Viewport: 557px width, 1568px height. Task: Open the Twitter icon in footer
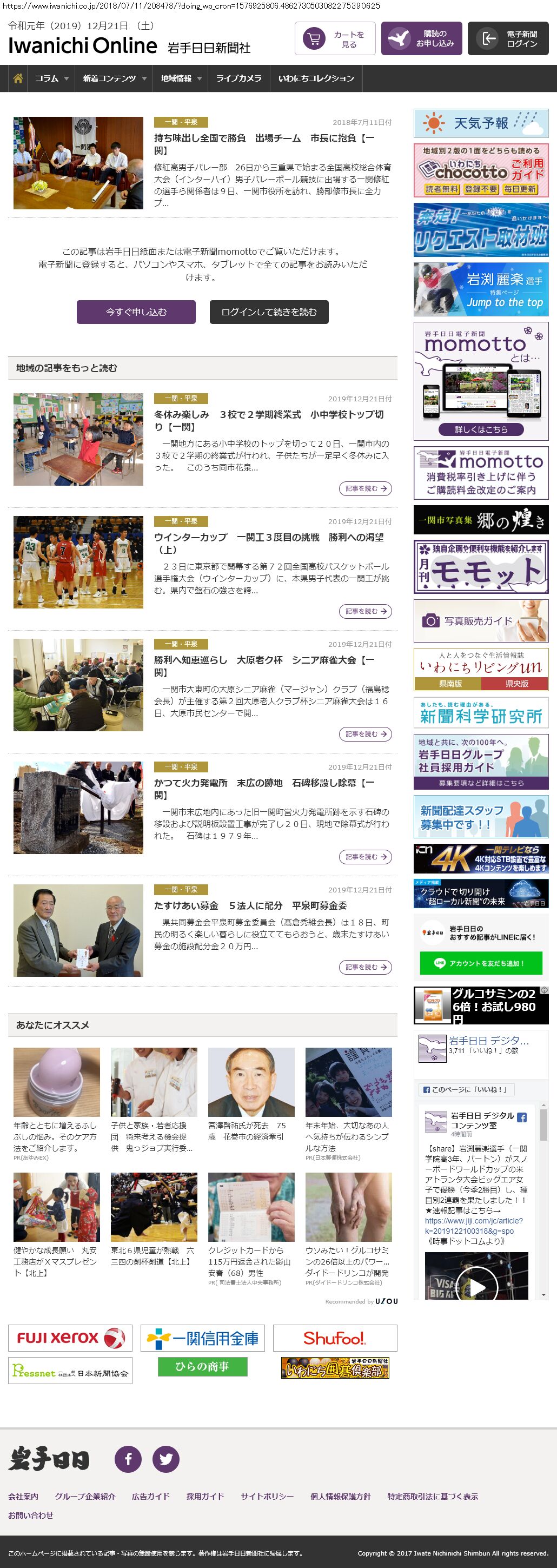165,1458
